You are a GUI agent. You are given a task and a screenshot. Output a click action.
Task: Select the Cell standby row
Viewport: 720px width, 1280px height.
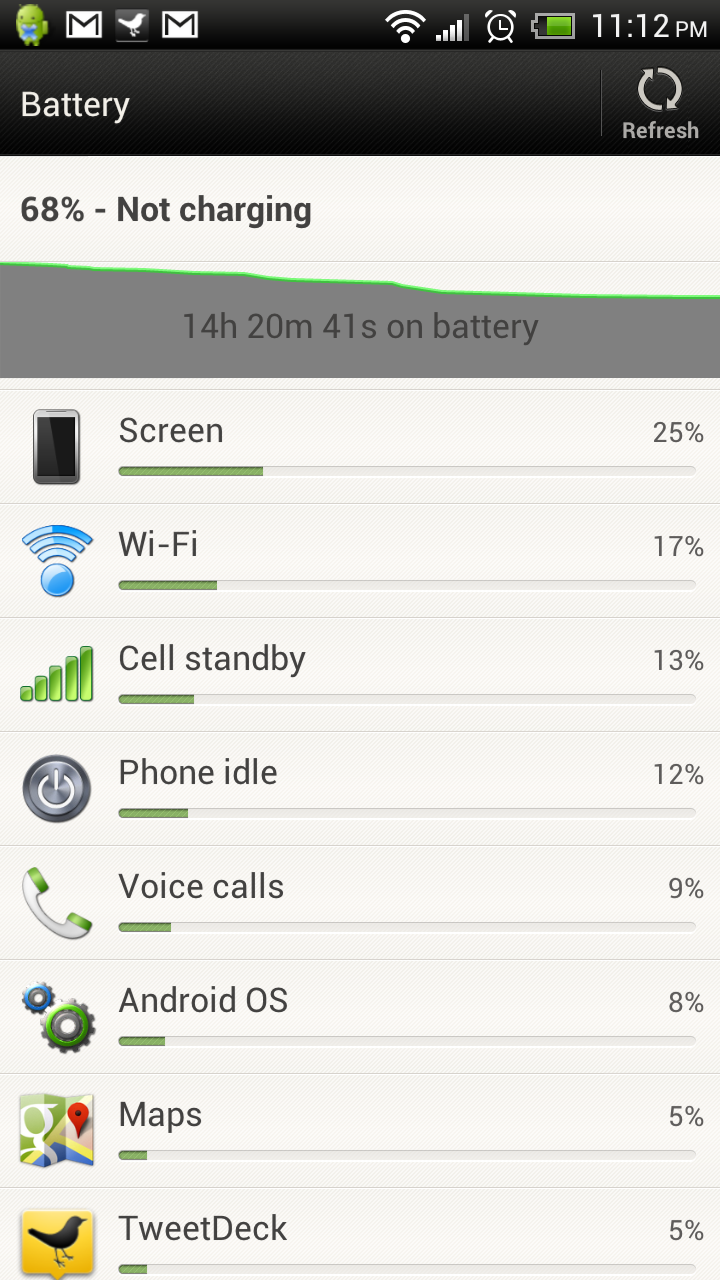(360, 675)
